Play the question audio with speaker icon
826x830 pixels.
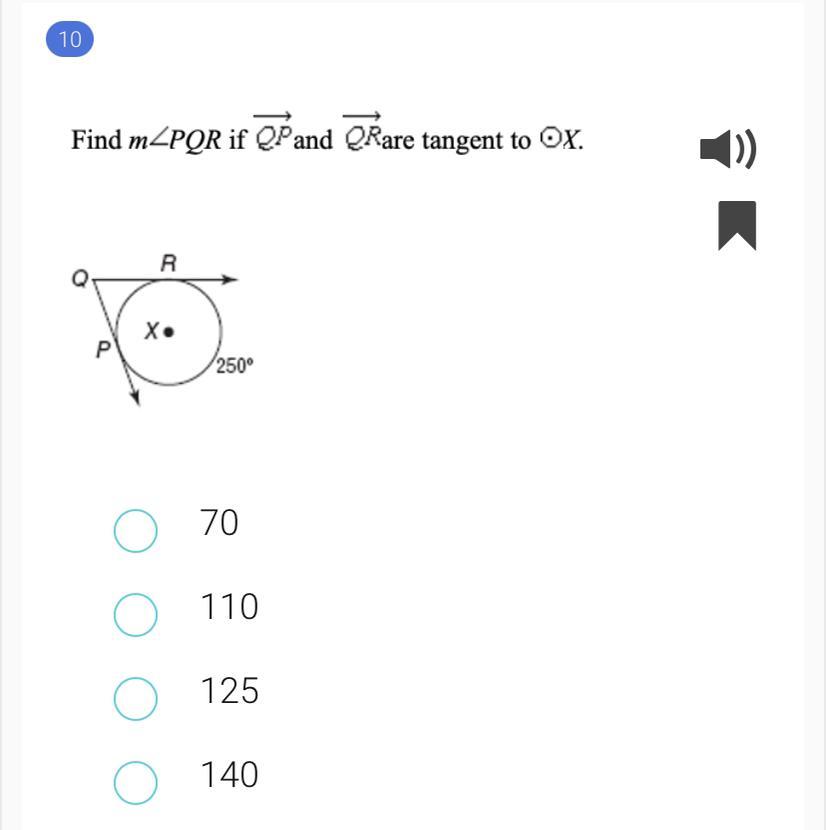click(727, 149)
